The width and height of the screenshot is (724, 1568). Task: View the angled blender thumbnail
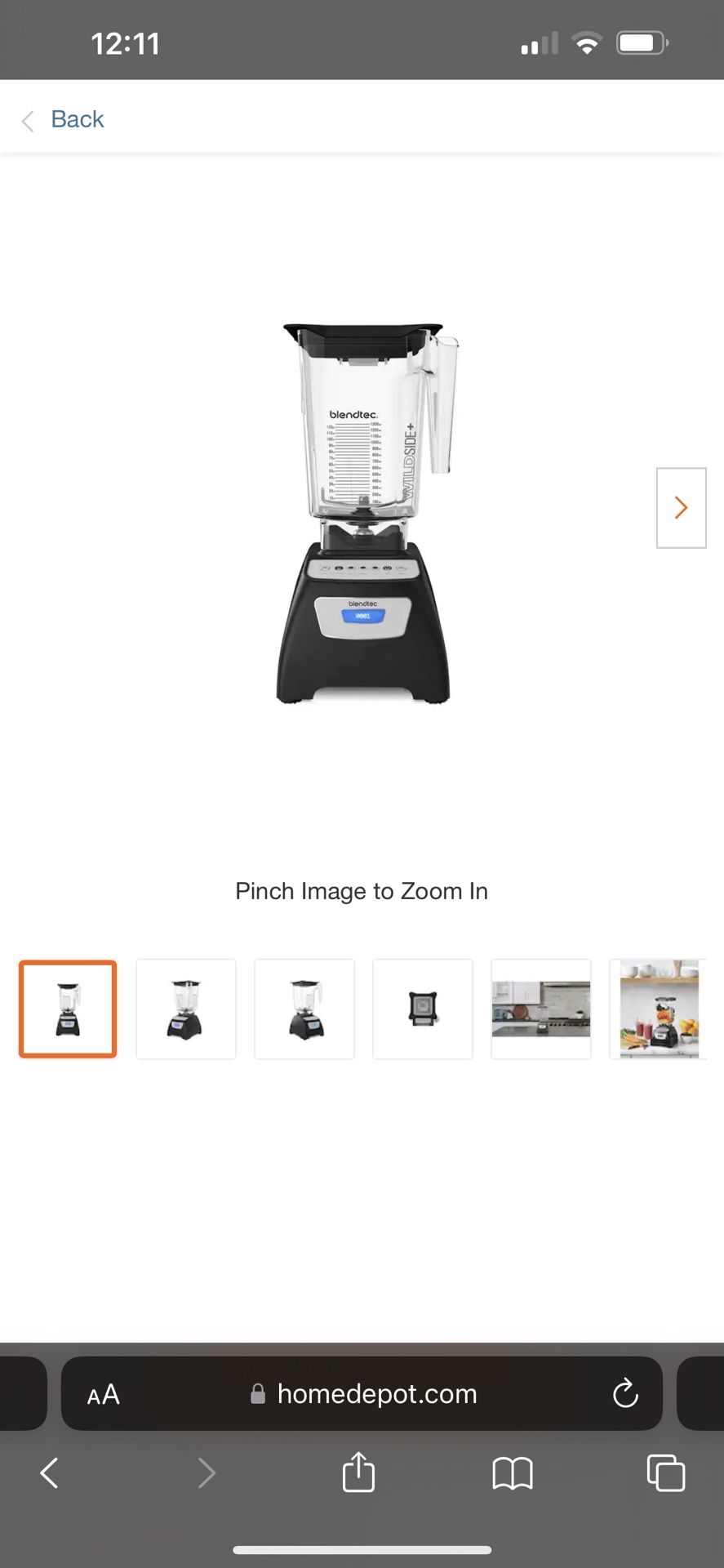(304, 1009)
